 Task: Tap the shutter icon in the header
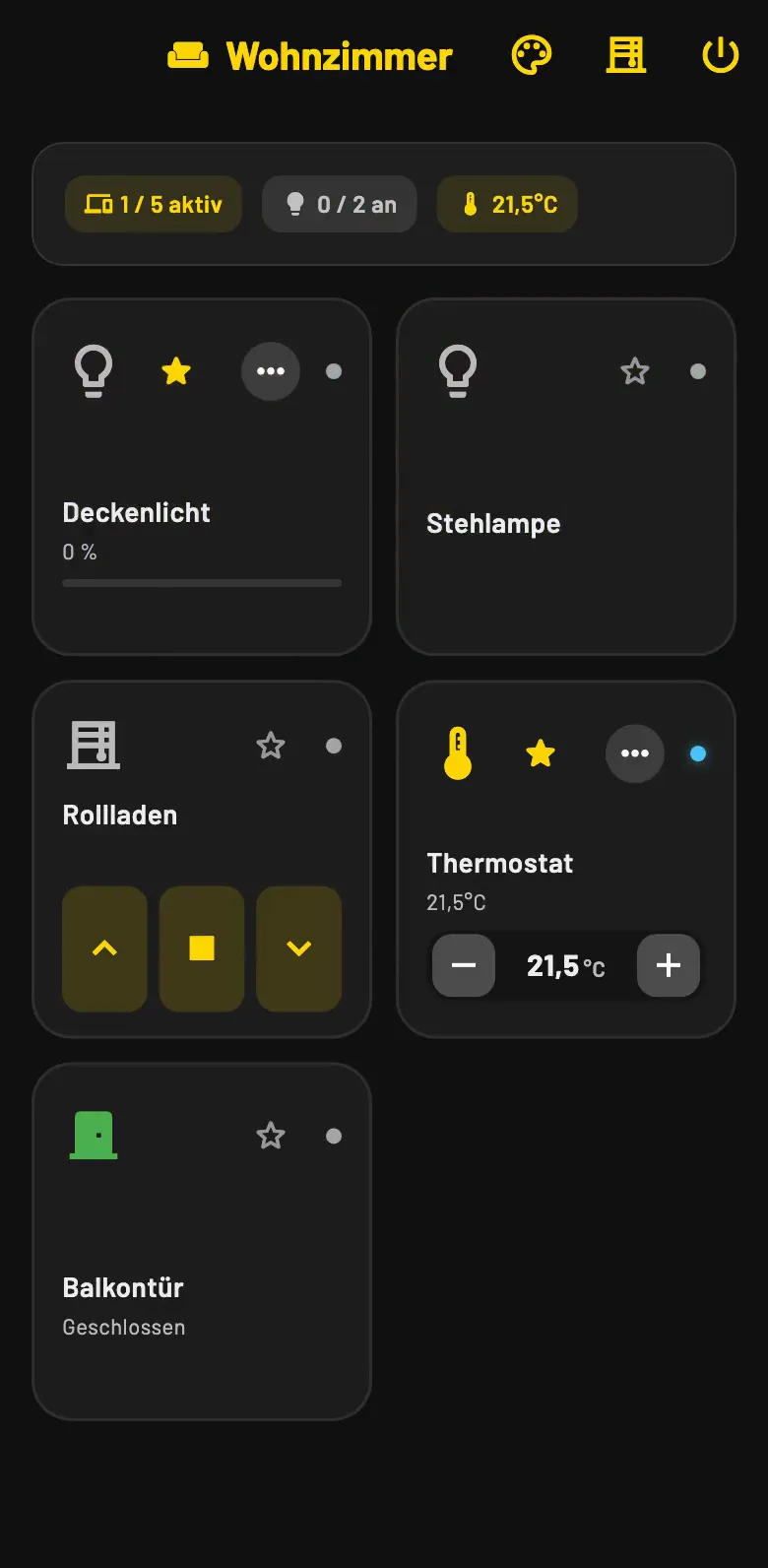[x=626, y=55]
